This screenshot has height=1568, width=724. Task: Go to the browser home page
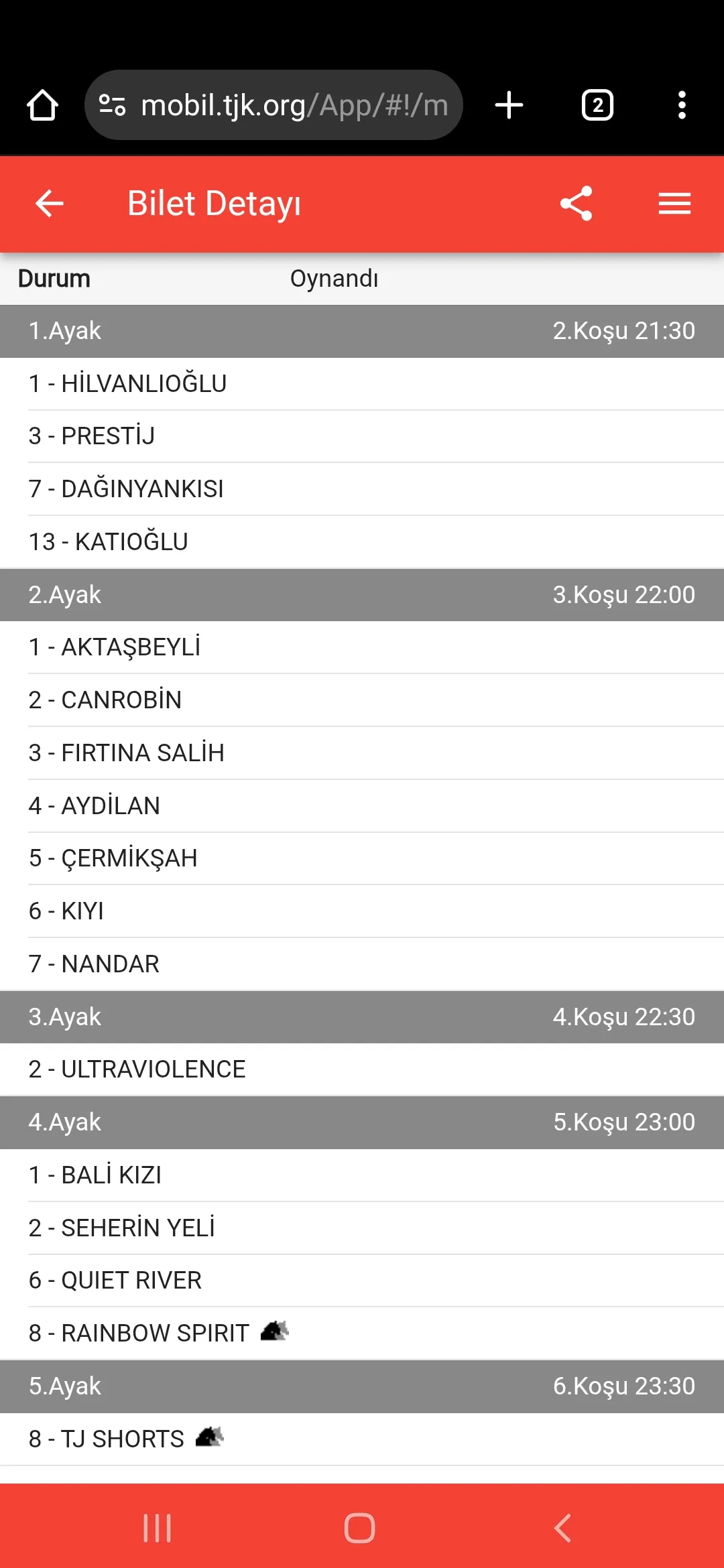pyautogui.click(x=42, y=105)
